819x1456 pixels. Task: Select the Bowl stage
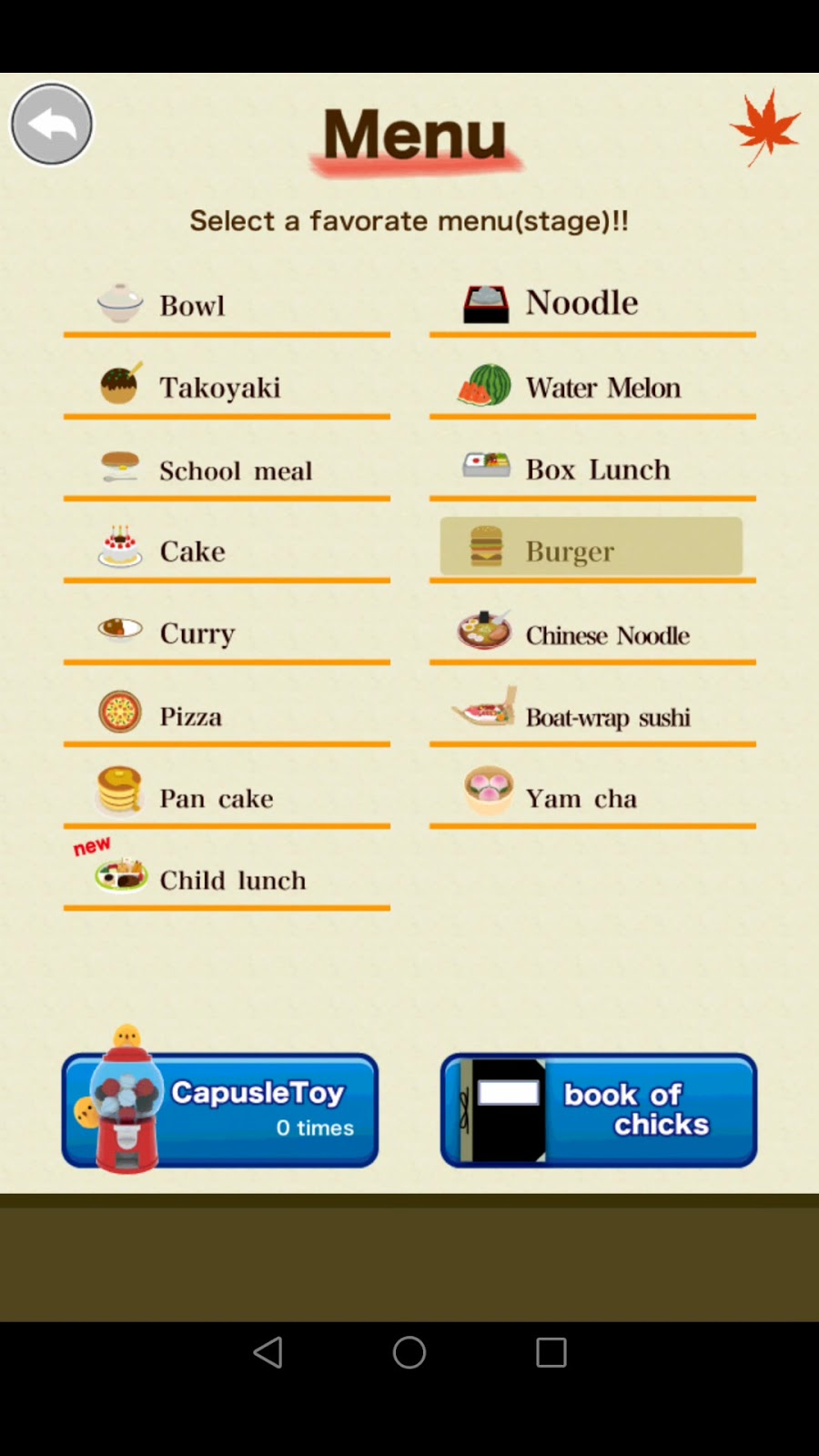[x=227, y=306]
